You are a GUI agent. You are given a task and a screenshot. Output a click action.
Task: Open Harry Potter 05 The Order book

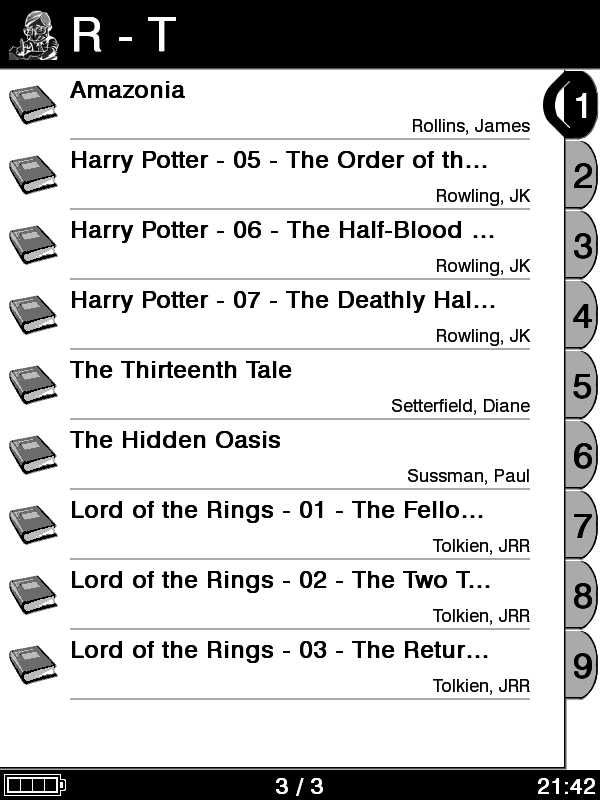coord(280,174)
